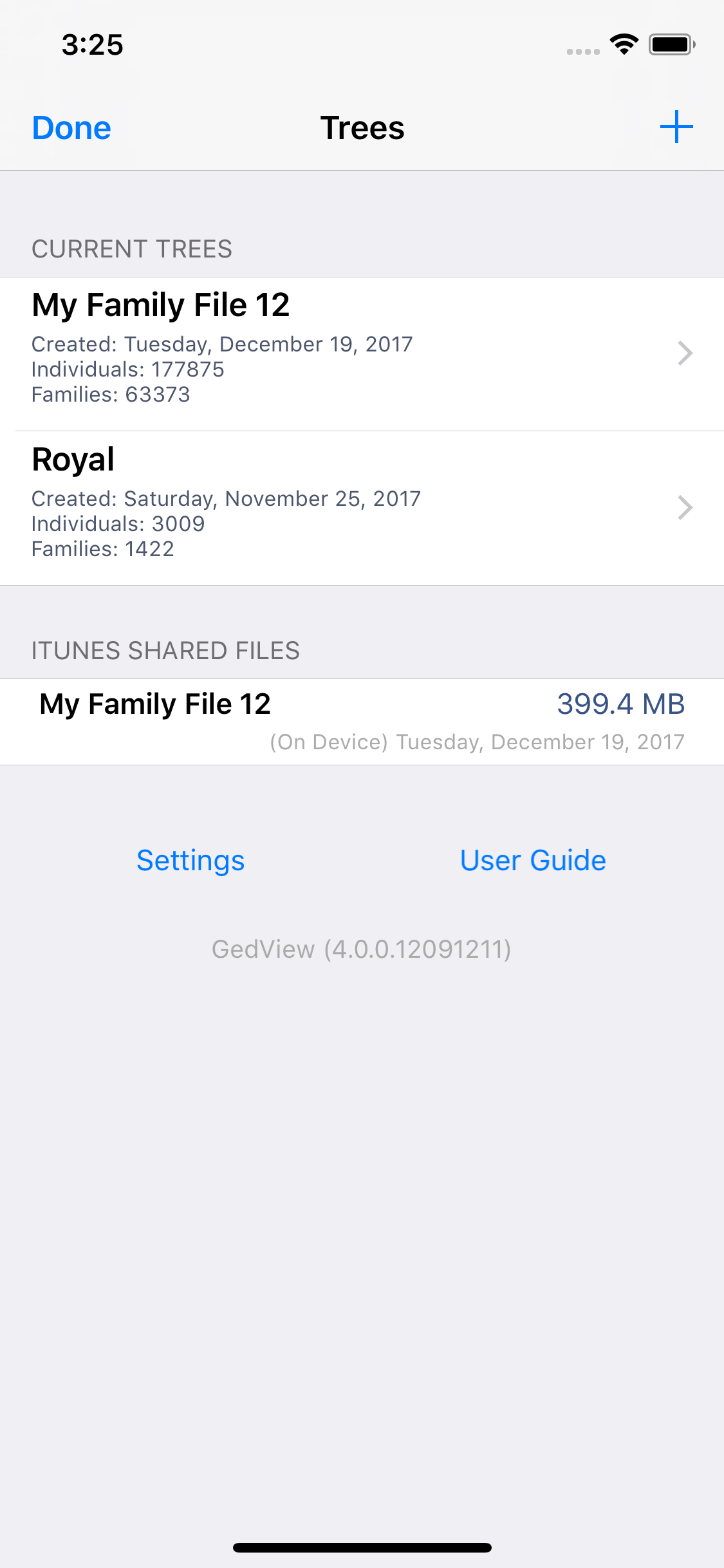Screen dimensions: 724x1568
Task: Open the User Guide
Action: 533,861
